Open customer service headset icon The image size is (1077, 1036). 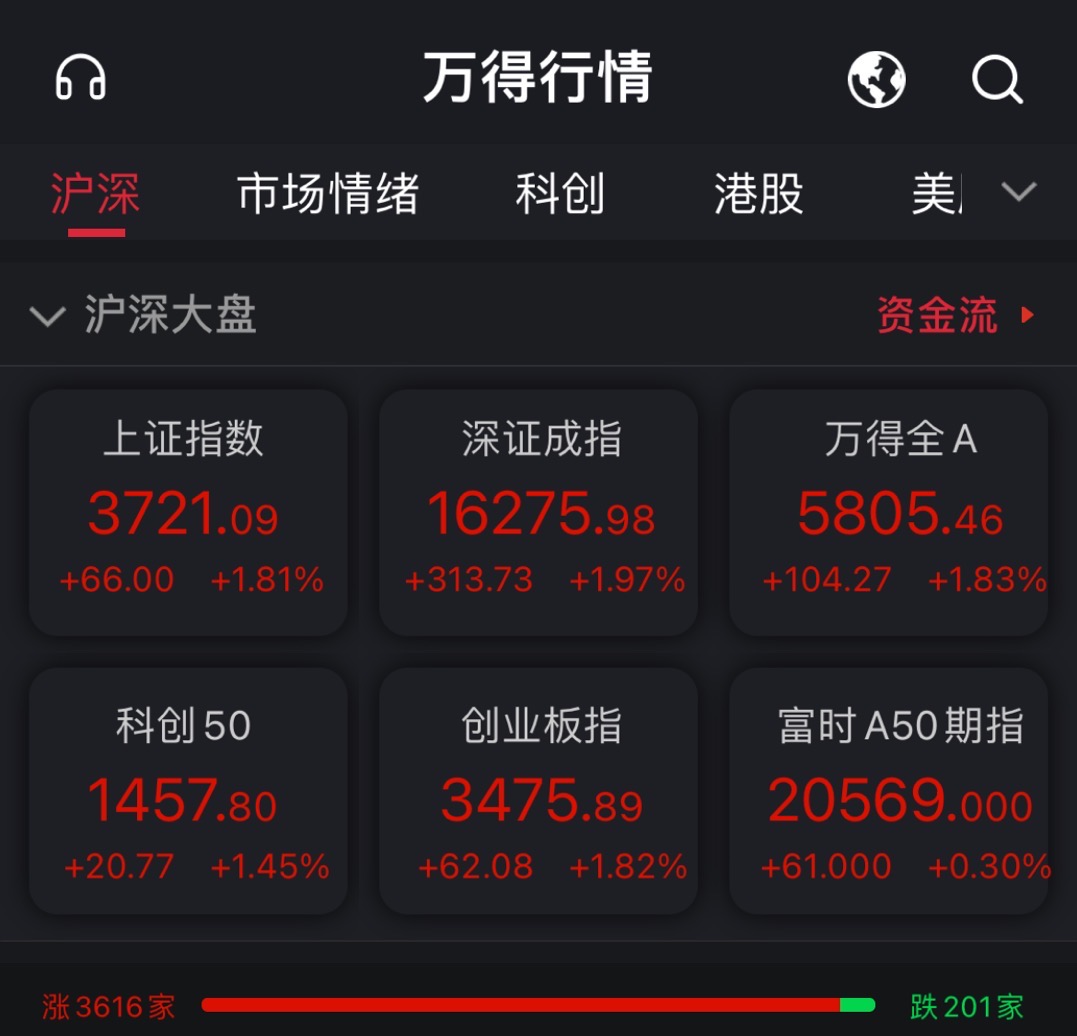point(81,78)
